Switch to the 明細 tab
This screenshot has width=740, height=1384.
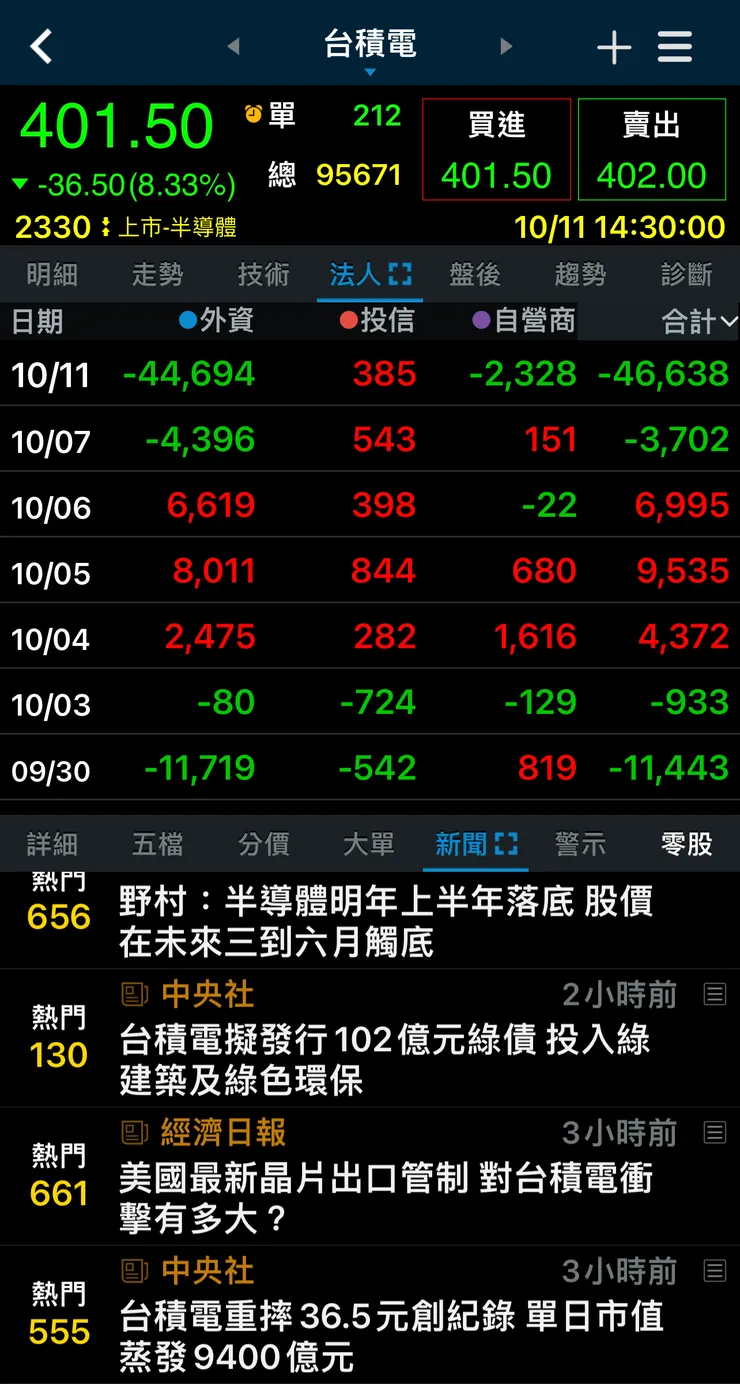tap(52, 274)
